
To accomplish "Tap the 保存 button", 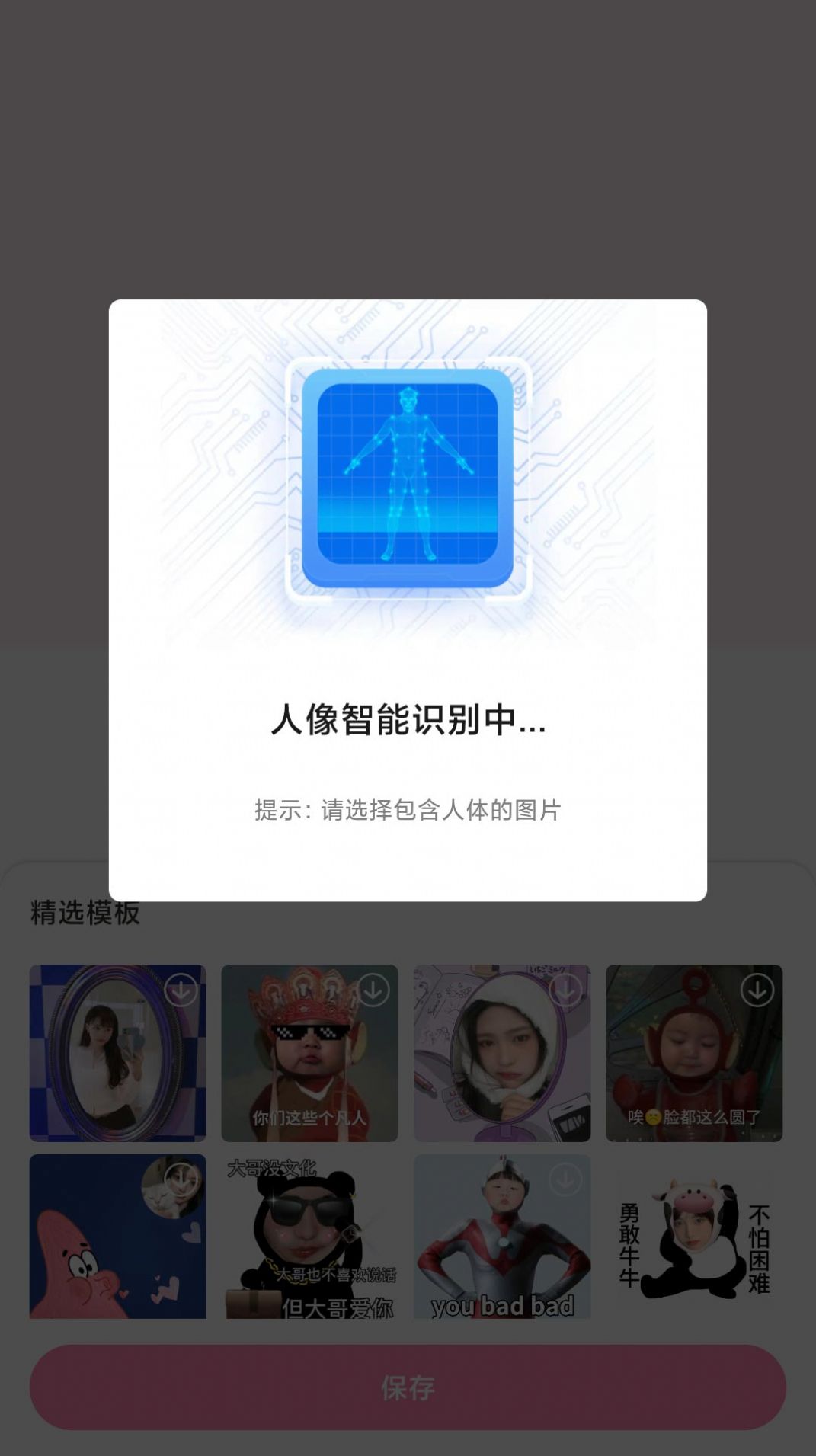I will [x=408, y=1387].
